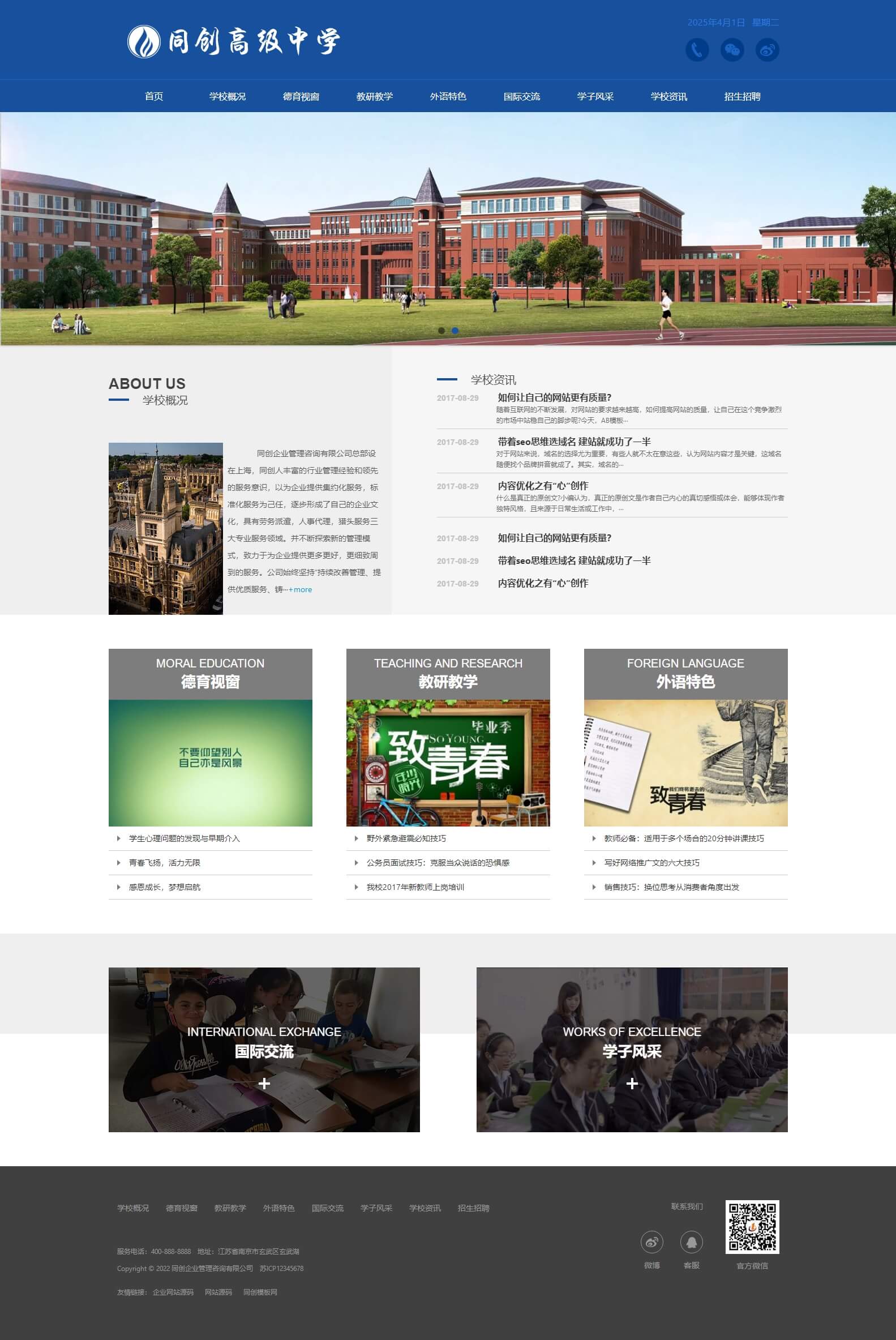Open the article 学生心理问题的发现与早期介入
Screen dimensions: 896x1340
coord(184,838)
